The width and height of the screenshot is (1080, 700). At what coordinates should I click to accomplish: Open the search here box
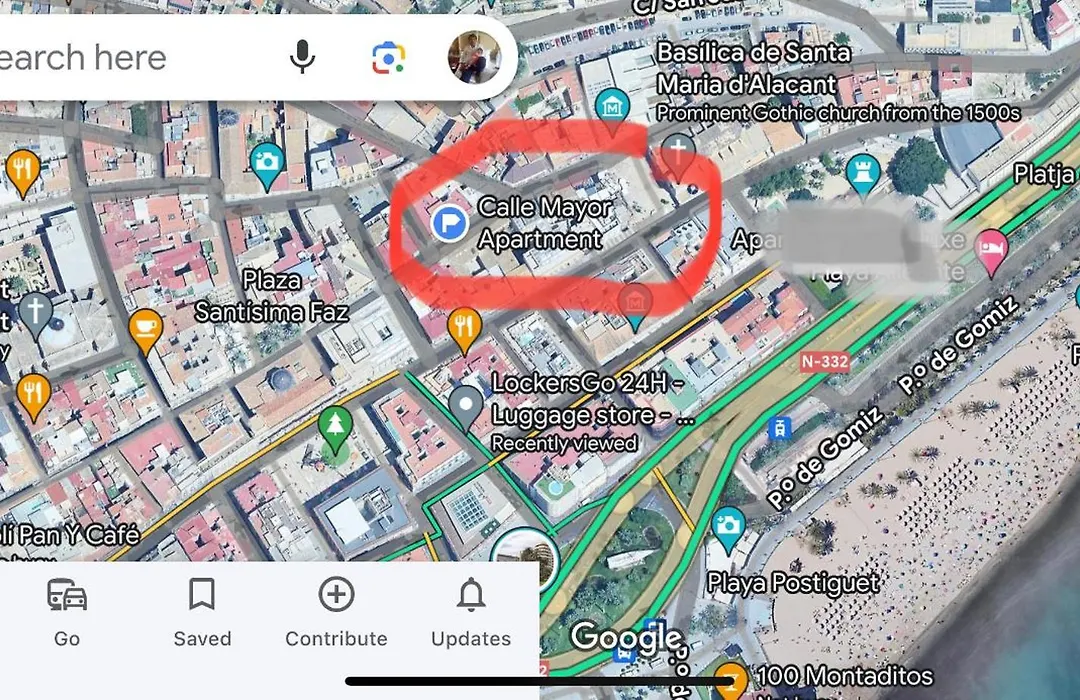pos(120,57)
